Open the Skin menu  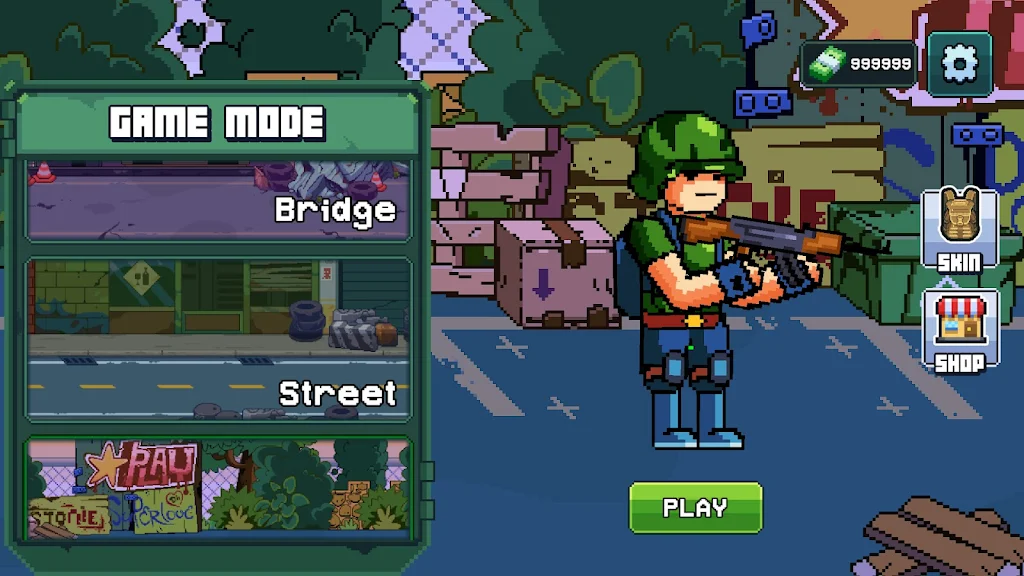coord(959,230)
